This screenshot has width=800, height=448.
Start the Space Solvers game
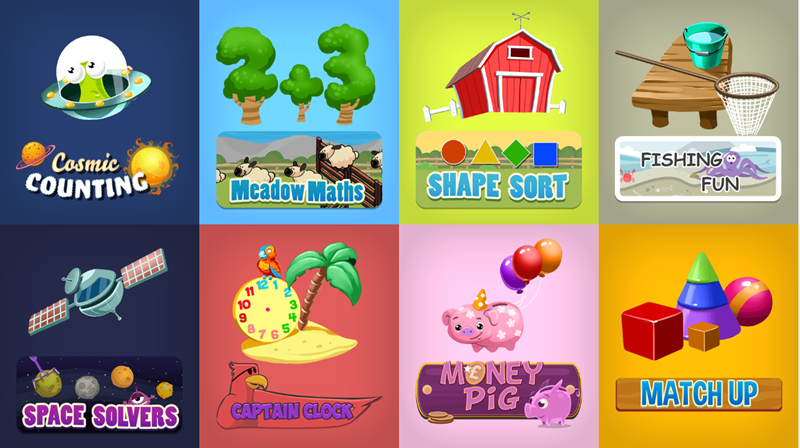pyautogui.click(x=99, y=336)
